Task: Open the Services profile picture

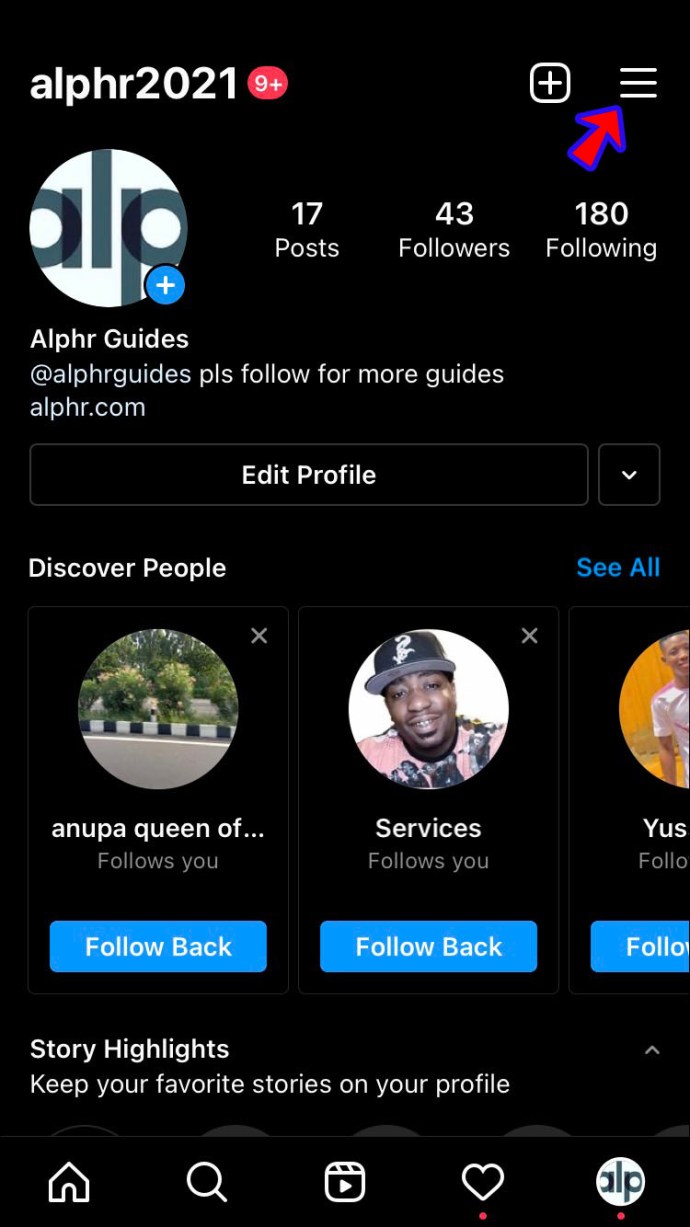Action: click(x=429, y=709)
